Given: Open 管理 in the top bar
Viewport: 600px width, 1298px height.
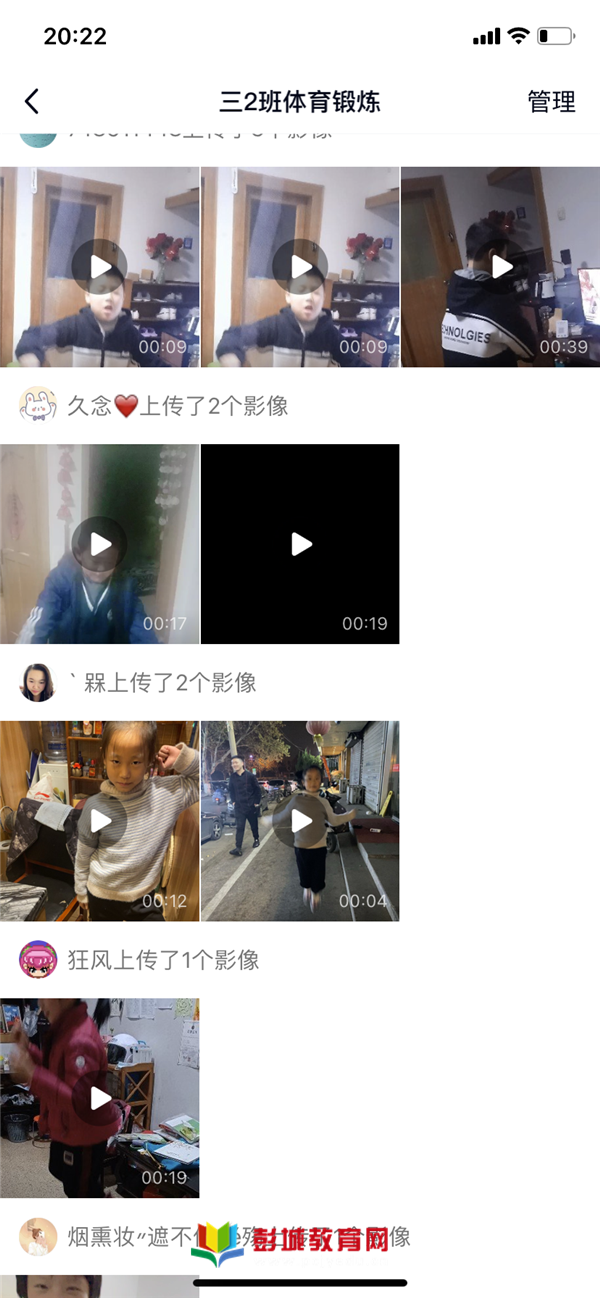Looking at the screenshot, I should 551,101.
